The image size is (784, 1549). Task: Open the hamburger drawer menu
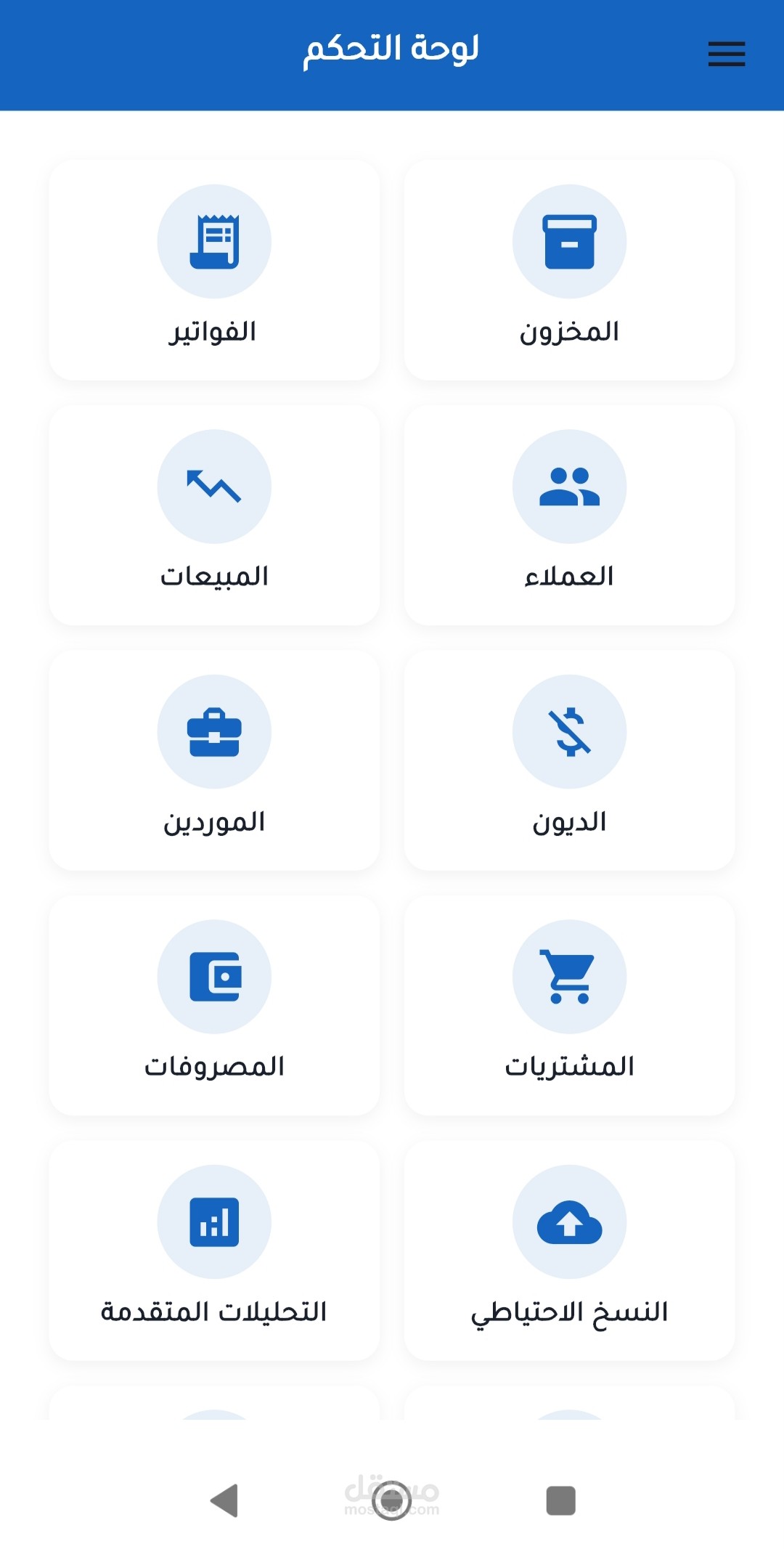click(727, 54)
